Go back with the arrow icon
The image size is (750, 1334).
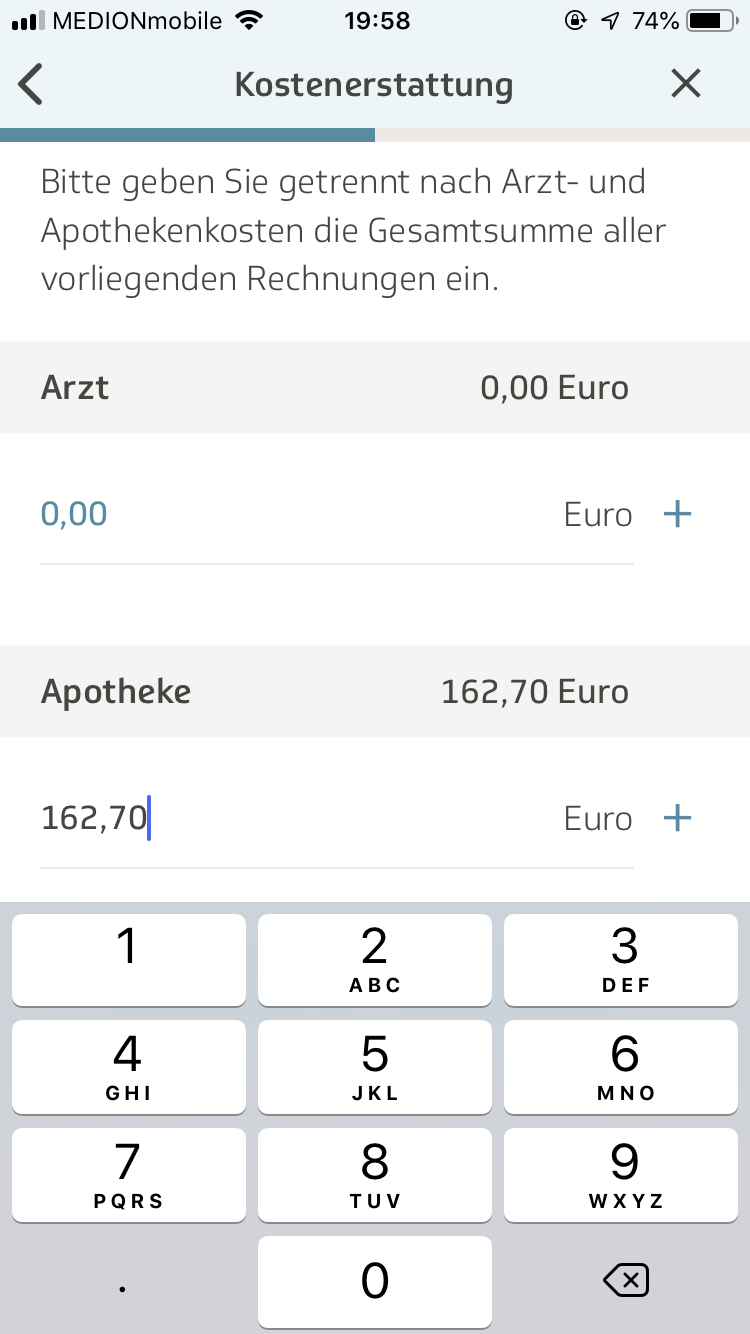click(32, 84)
